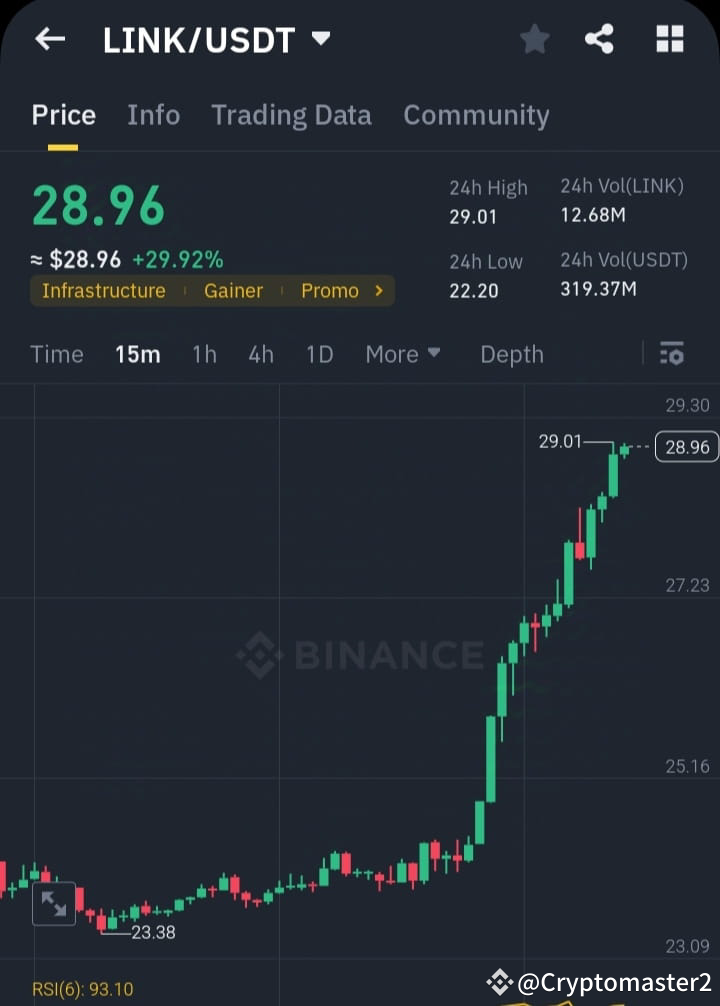Viewport: 720px width, 1006px height.
Task: Open the grid layout icon top right
Action: pyautogui.click(x=668, y=39)
